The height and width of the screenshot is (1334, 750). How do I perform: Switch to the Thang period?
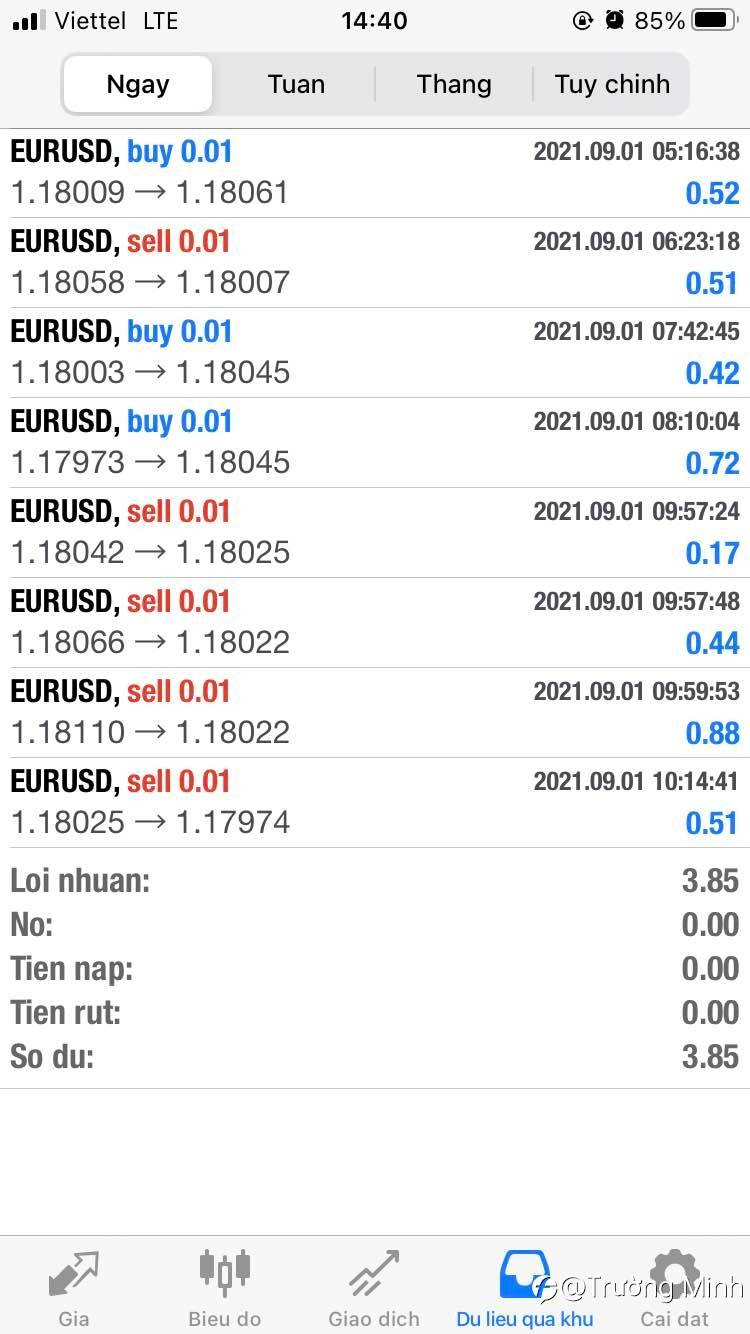point(454,84)
